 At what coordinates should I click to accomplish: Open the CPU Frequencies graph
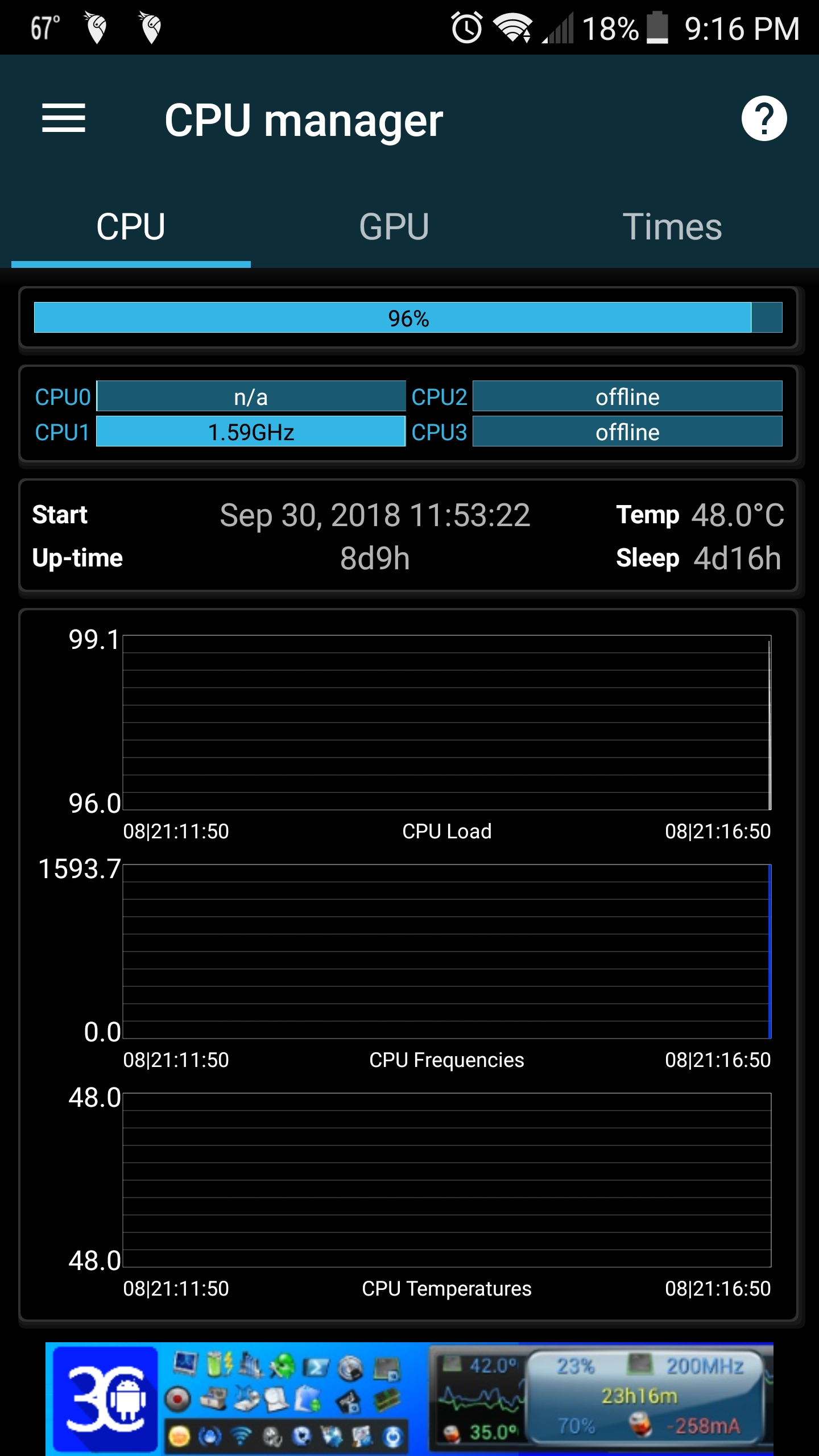click(x=447, y=951)
